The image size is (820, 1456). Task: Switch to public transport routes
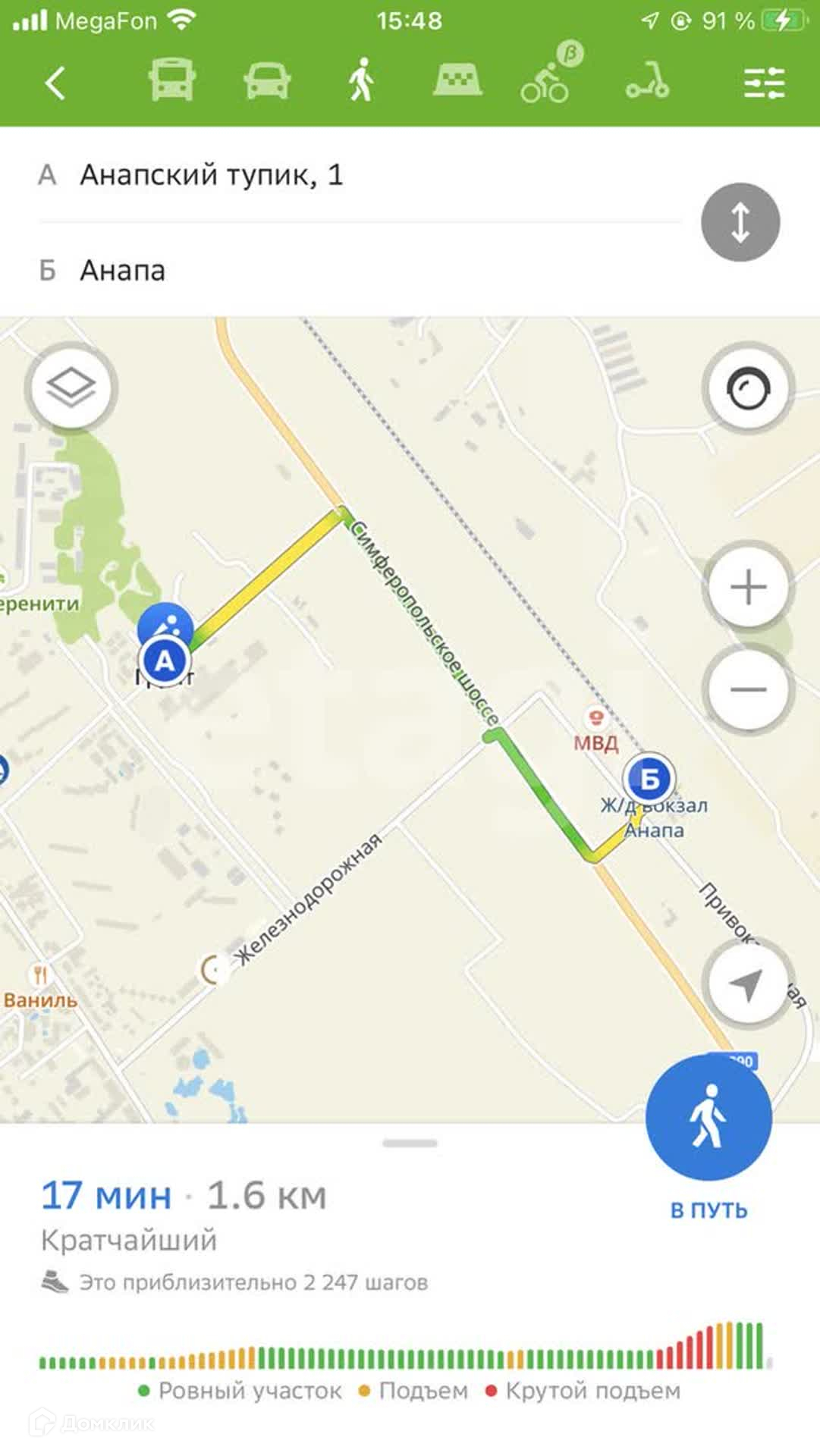pos(172,80)
